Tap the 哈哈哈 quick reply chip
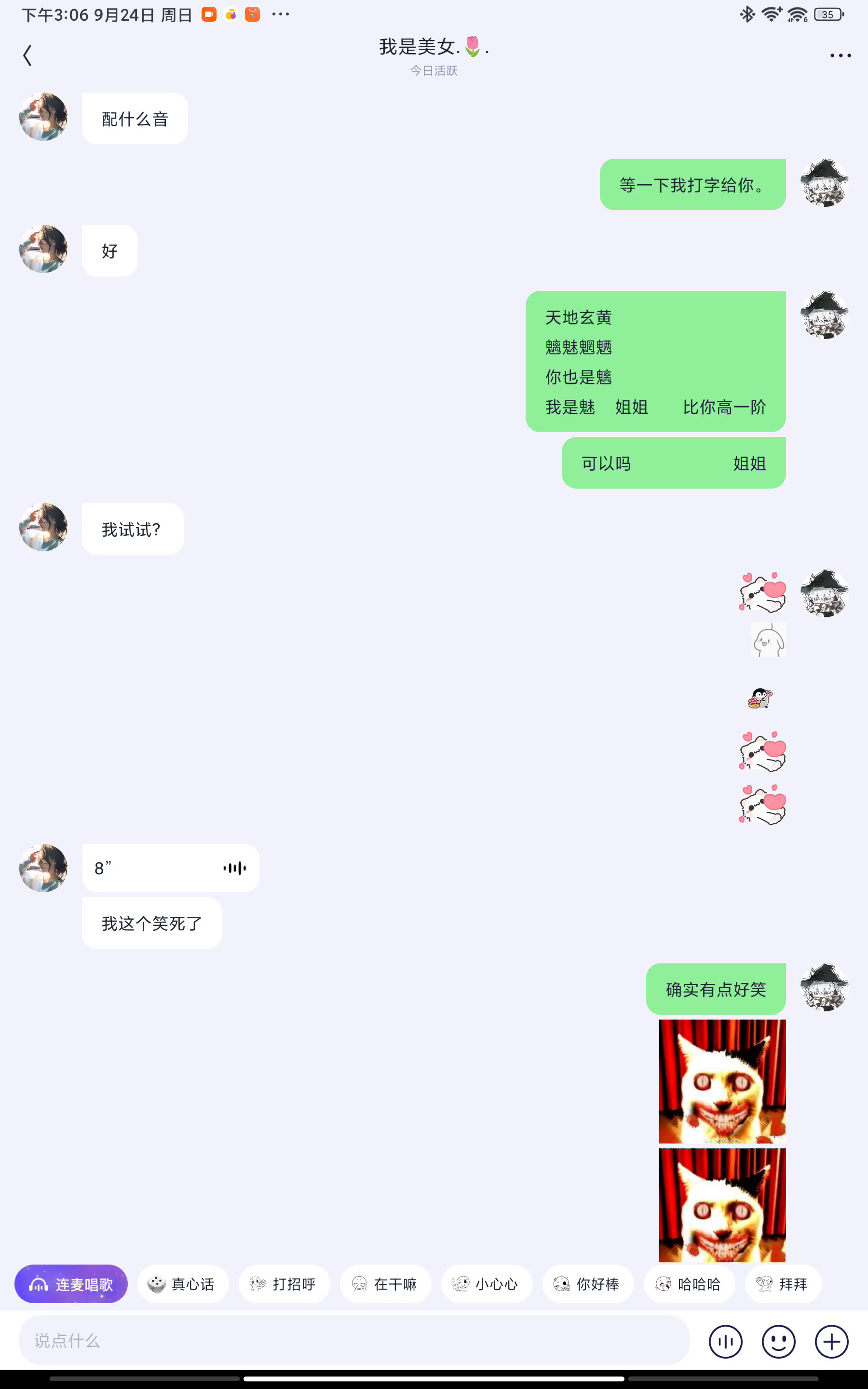868x1389 pixels. click(x=689, y=1284)
